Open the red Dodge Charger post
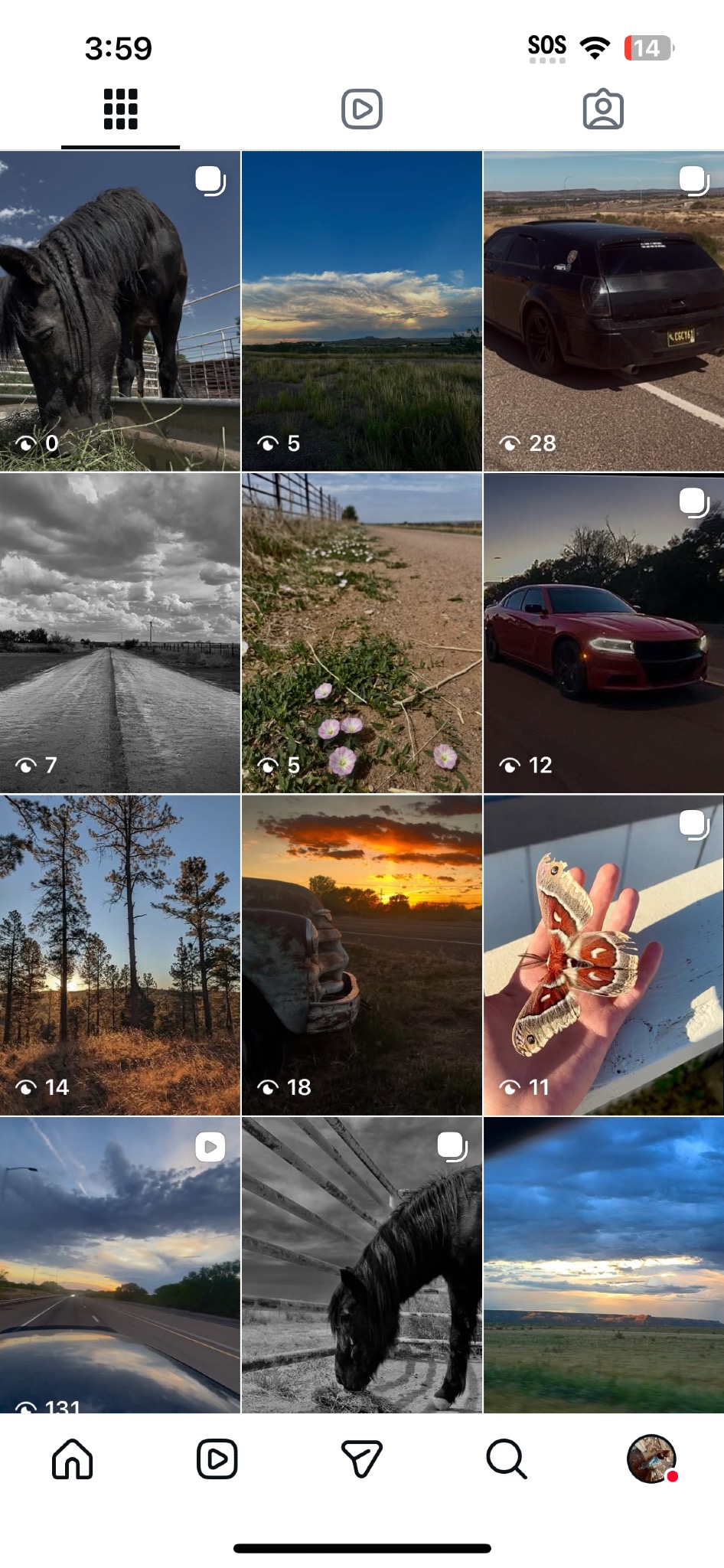Viewport: 724px width, 1568px height. coord(604,633)
